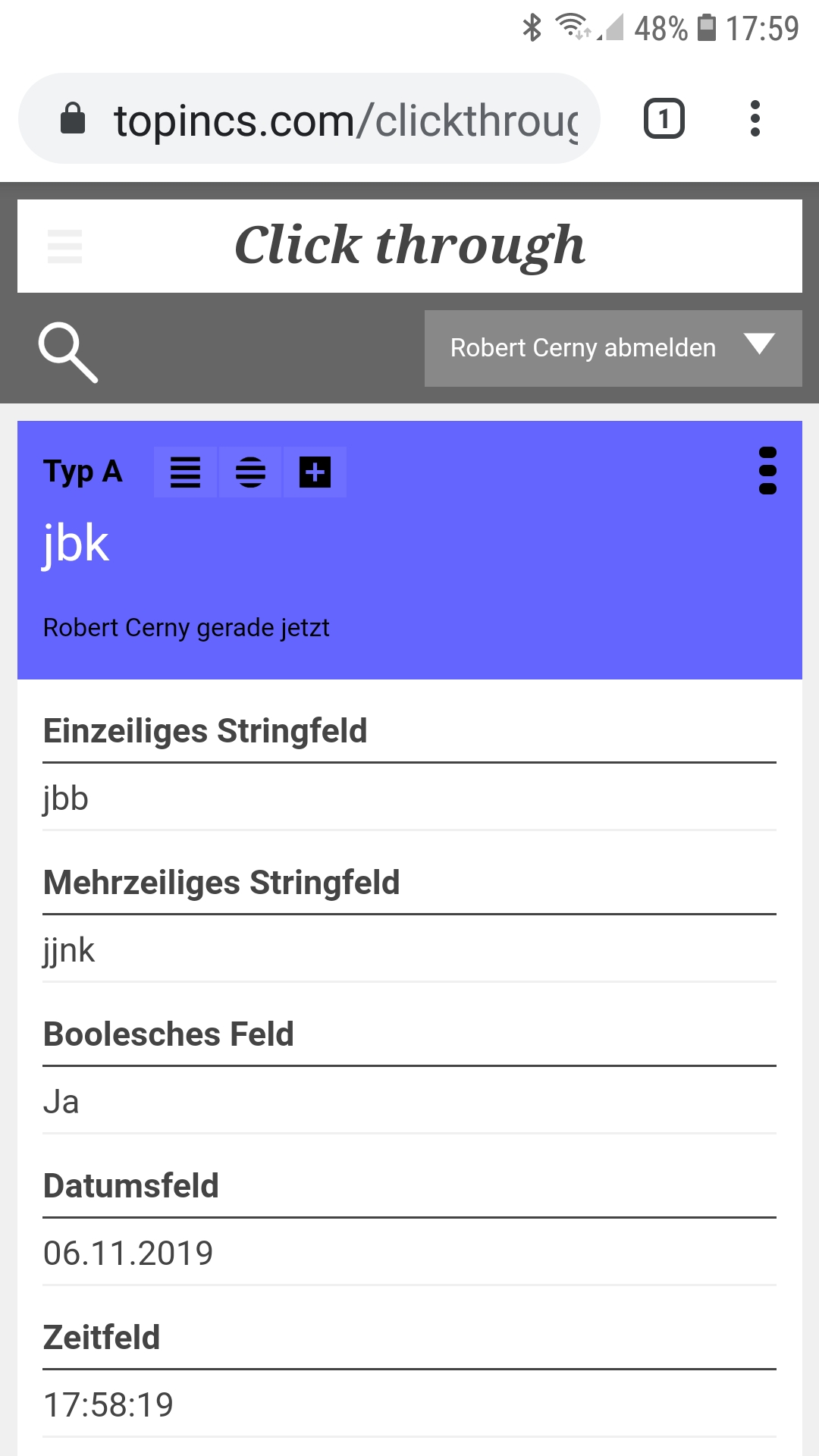Open the blue card's three-dot menu

coord(767,471)
